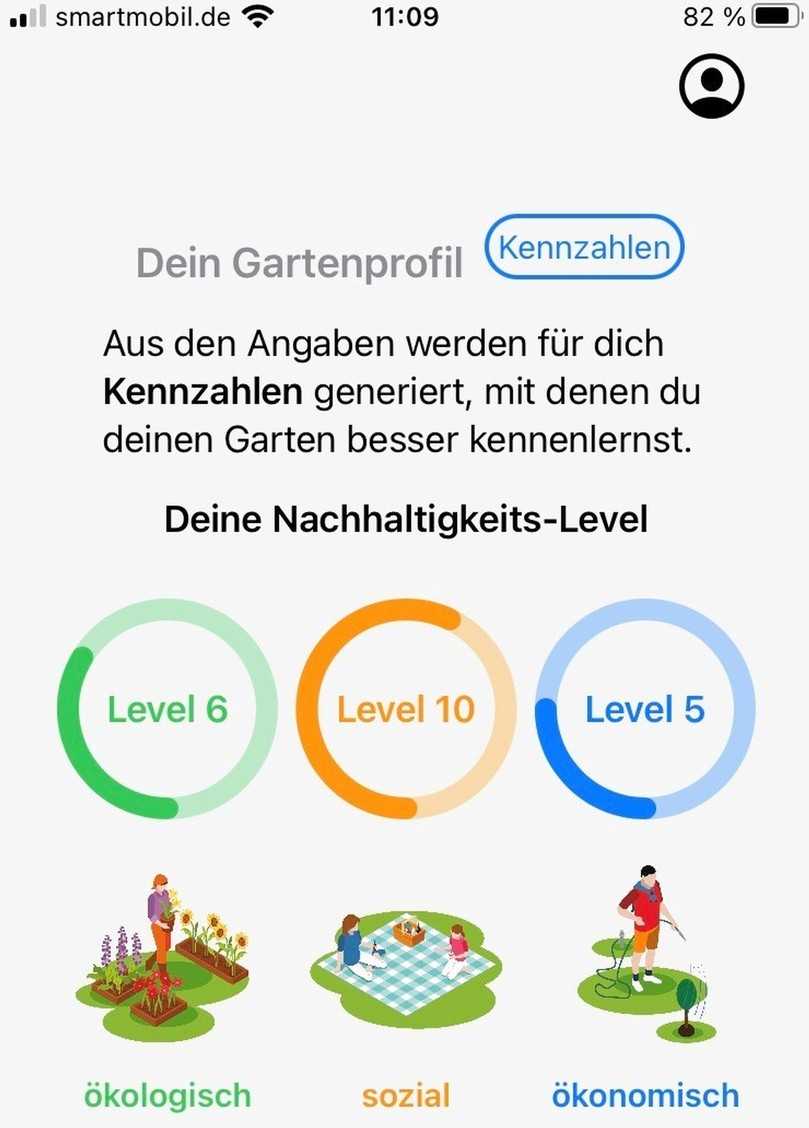Select the ökonomisch label
Image resolution: width=809 pixels, height=1128 pixels.
645,1095
